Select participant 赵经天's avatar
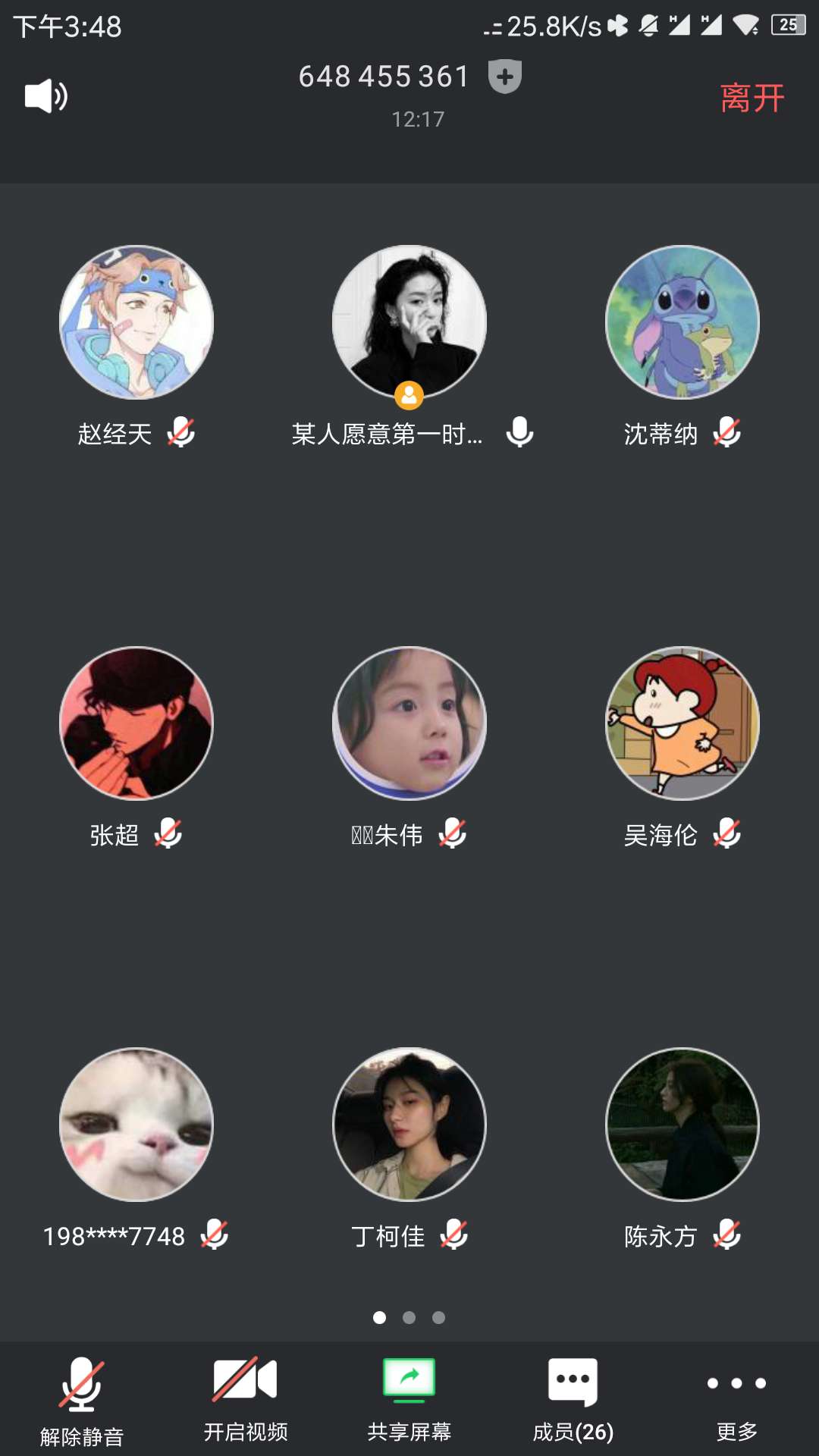 136,322
